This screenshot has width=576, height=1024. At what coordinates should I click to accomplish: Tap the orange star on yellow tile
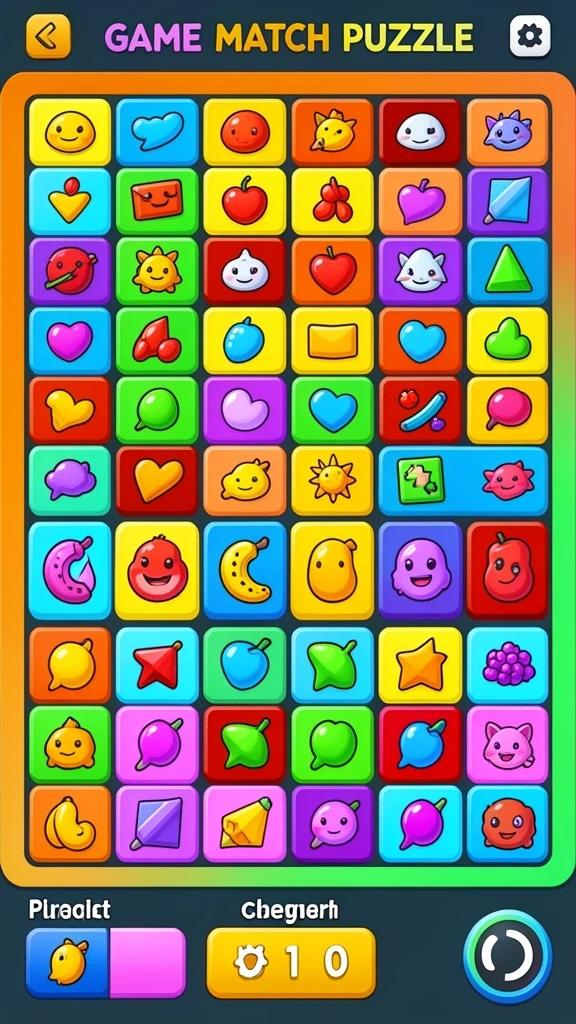tap(420, 664)
